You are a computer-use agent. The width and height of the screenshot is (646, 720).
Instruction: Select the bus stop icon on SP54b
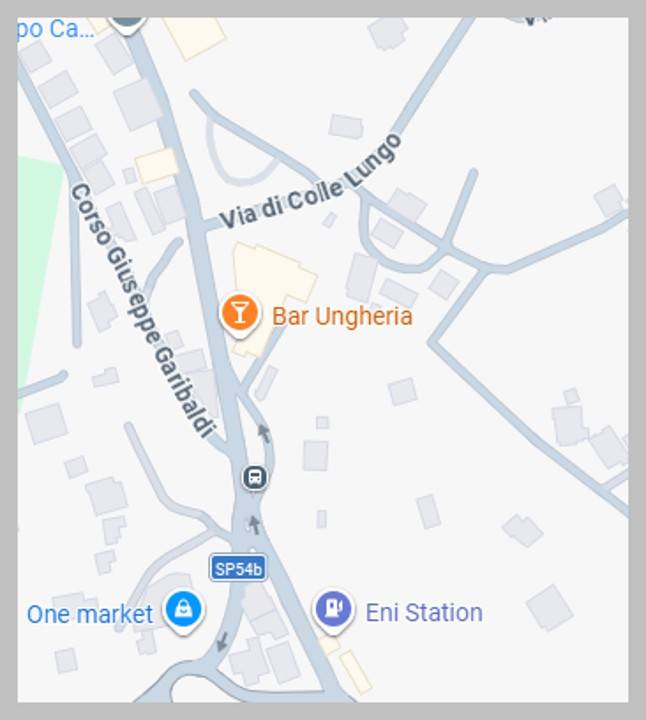tap(256, 477)
